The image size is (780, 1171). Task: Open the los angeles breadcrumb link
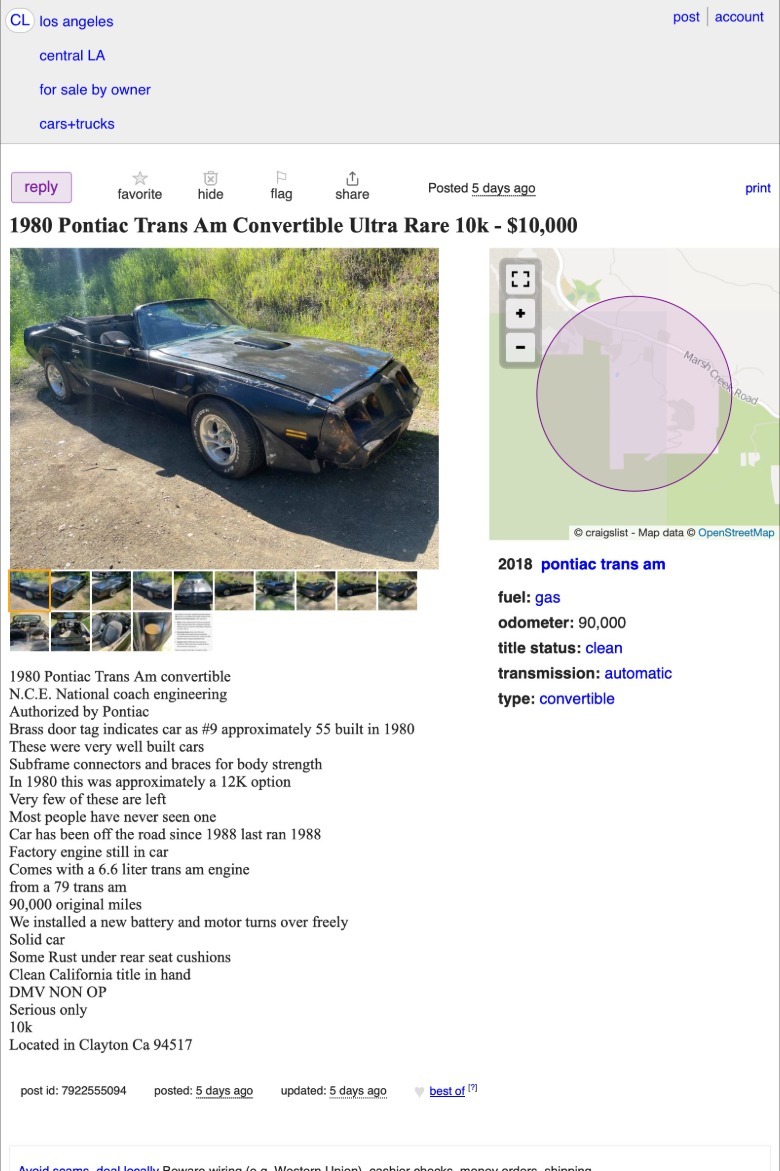[76, 21]
